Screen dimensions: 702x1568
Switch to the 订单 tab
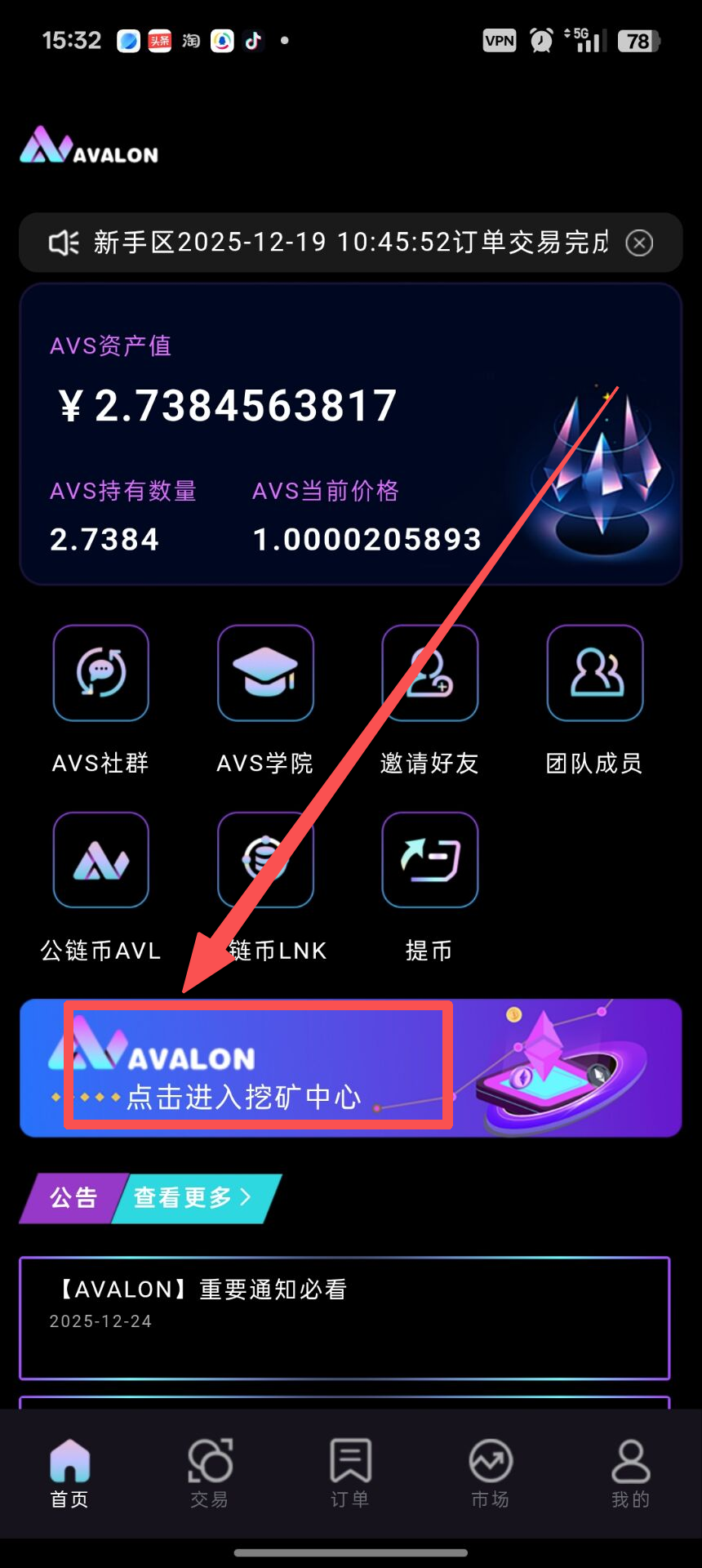click(350, 1472)
